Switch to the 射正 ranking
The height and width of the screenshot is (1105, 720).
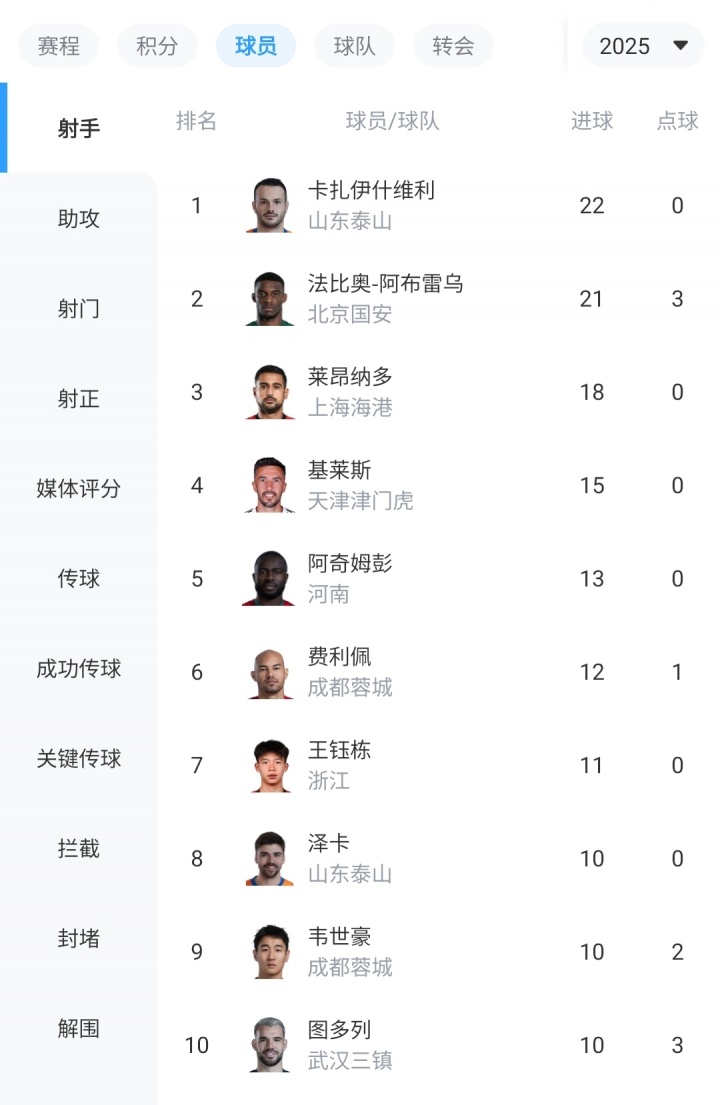pyautogui.click(x=79, y=399)
